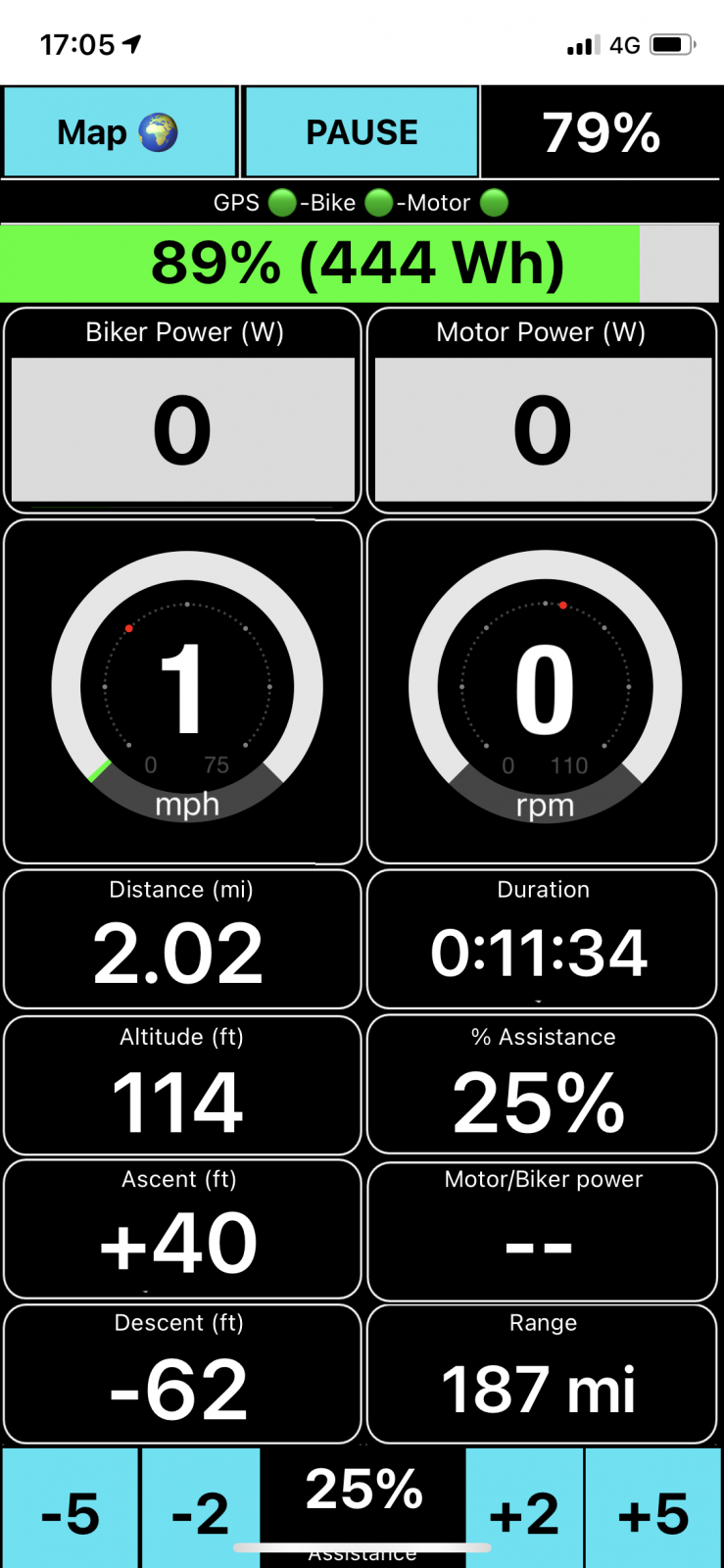Screen dimensions: 724x1568
Task: Open the Map view
Action: tap(120, 132)
